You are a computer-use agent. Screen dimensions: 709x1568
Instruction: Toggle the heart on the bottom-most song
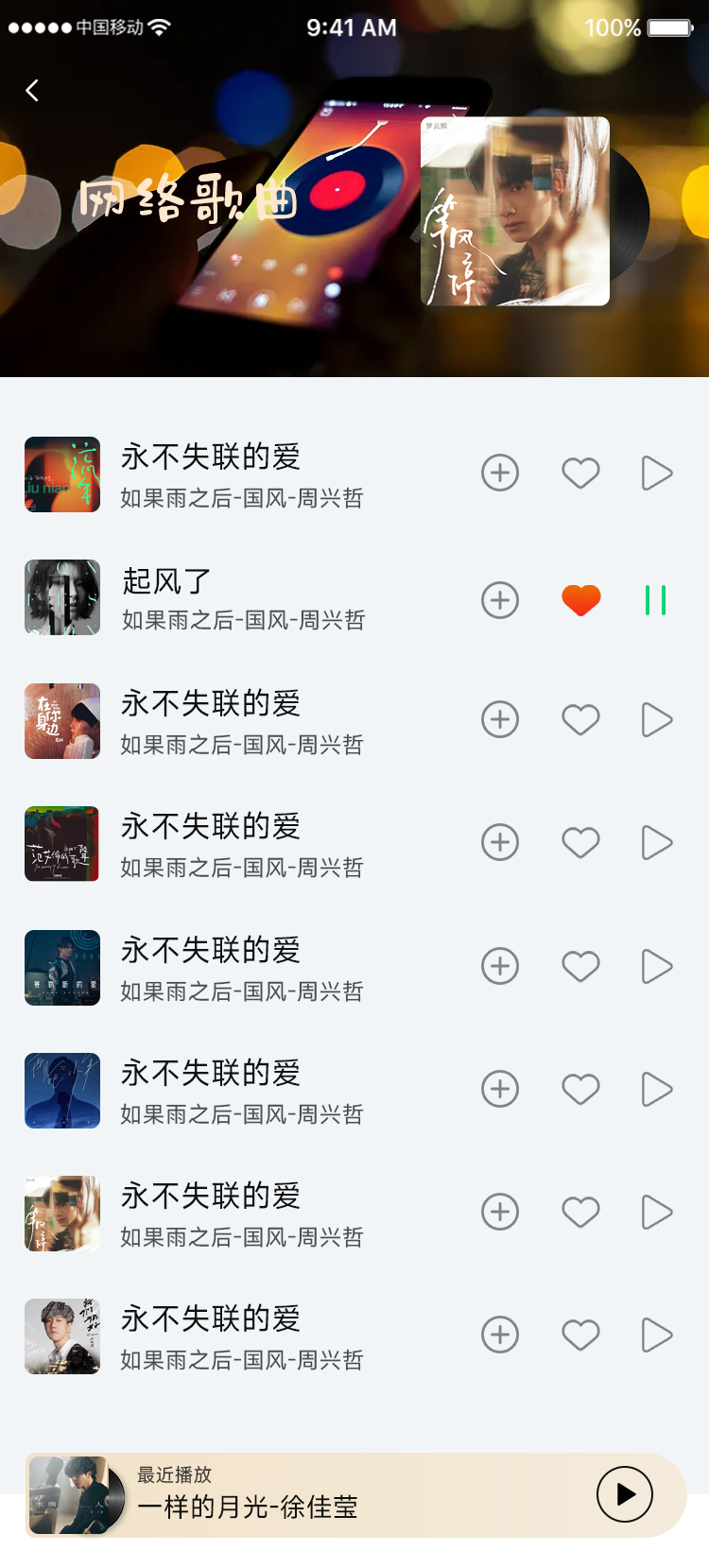(x=580, y=1335)
